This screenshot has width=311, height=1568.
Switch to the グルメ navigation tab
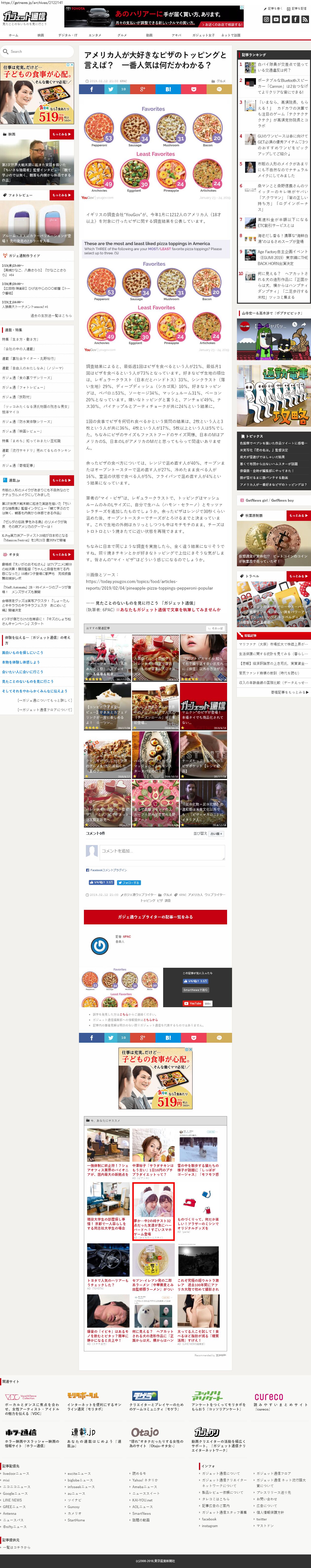(x=122, y=35)
